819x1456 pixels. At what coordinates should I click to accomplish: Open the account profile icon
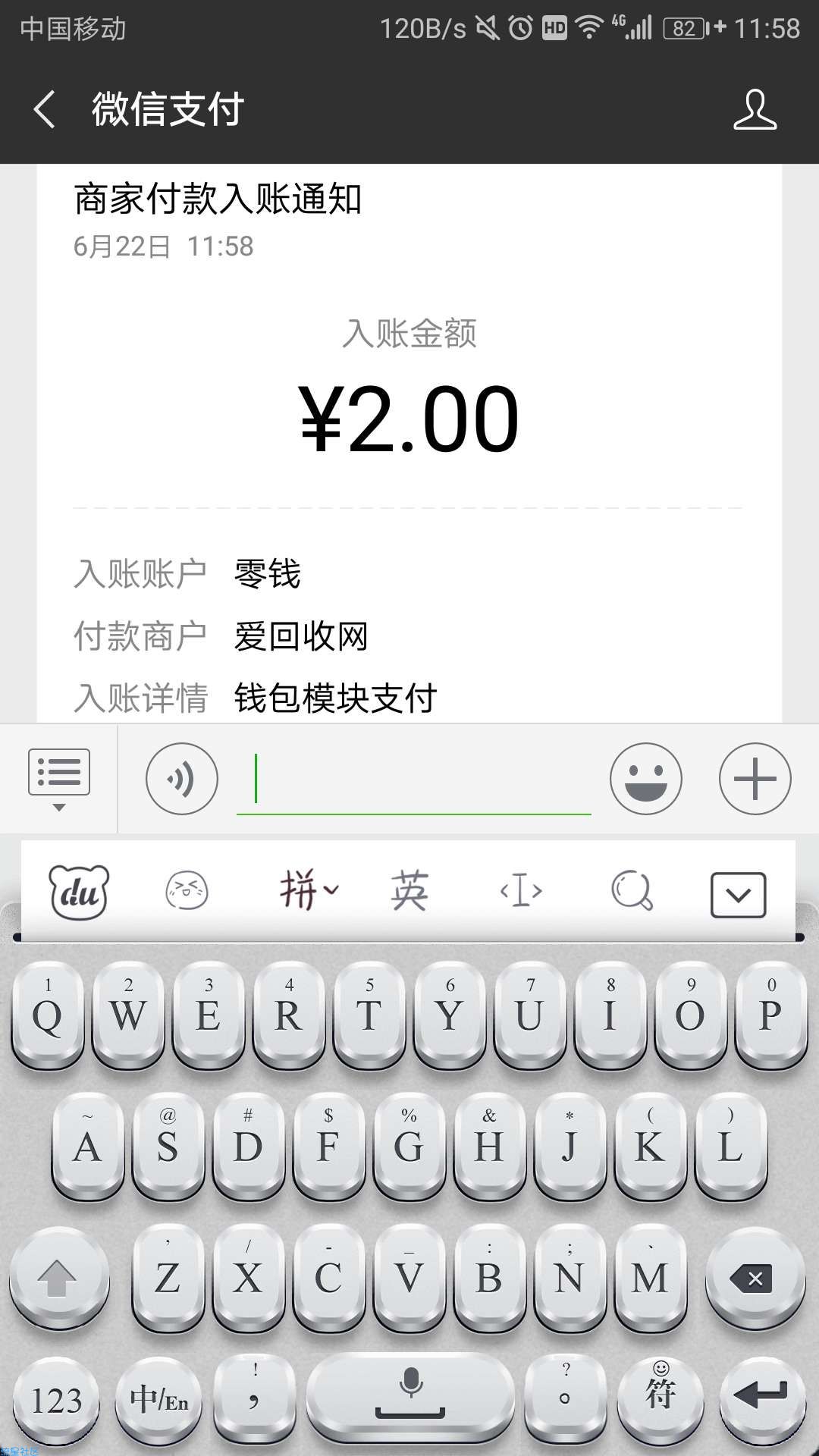point(755,109)
